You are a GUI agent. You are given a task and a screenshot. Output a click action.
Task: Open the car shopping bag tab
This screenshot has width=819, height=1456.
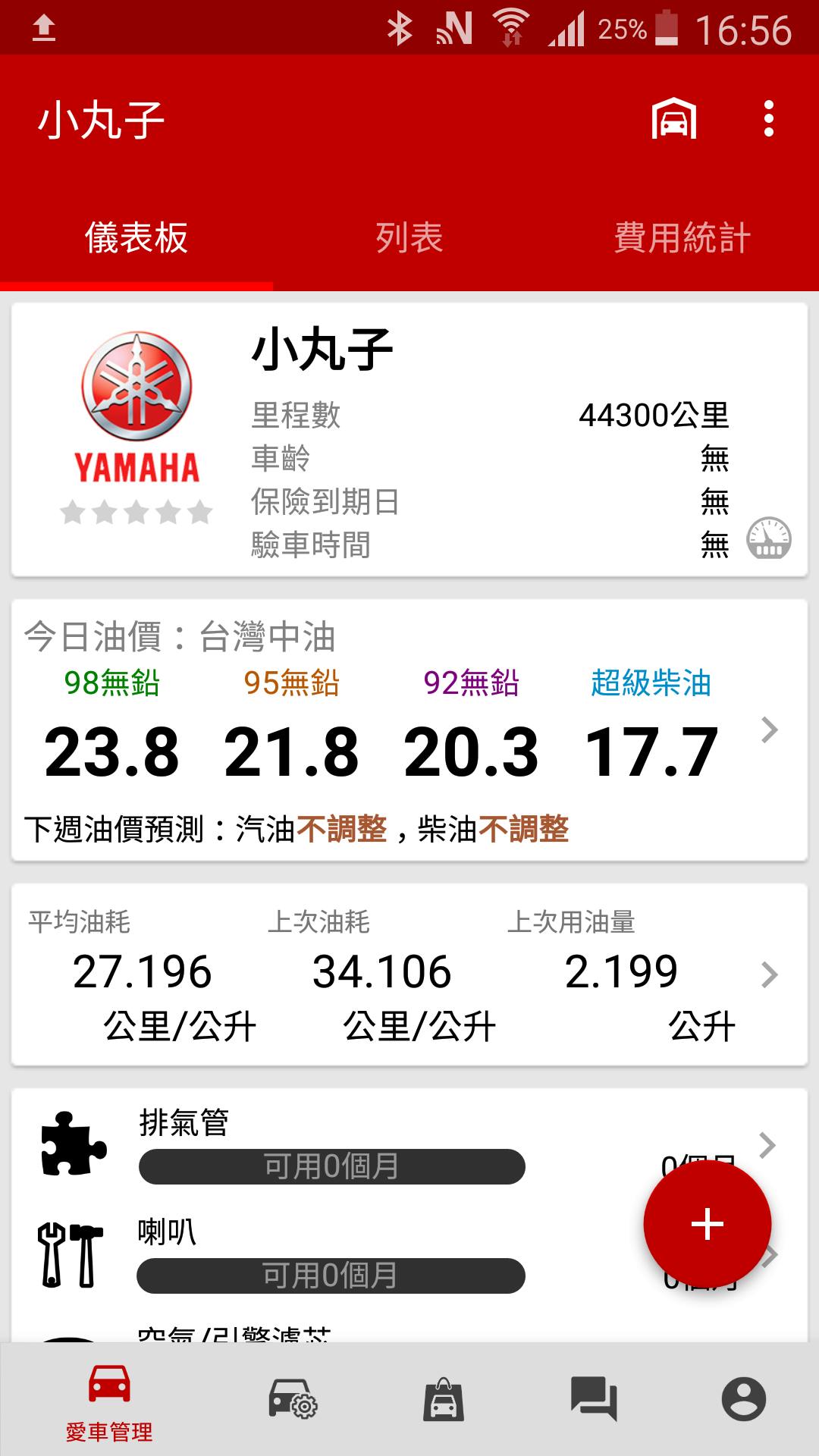pos(444,1399)
